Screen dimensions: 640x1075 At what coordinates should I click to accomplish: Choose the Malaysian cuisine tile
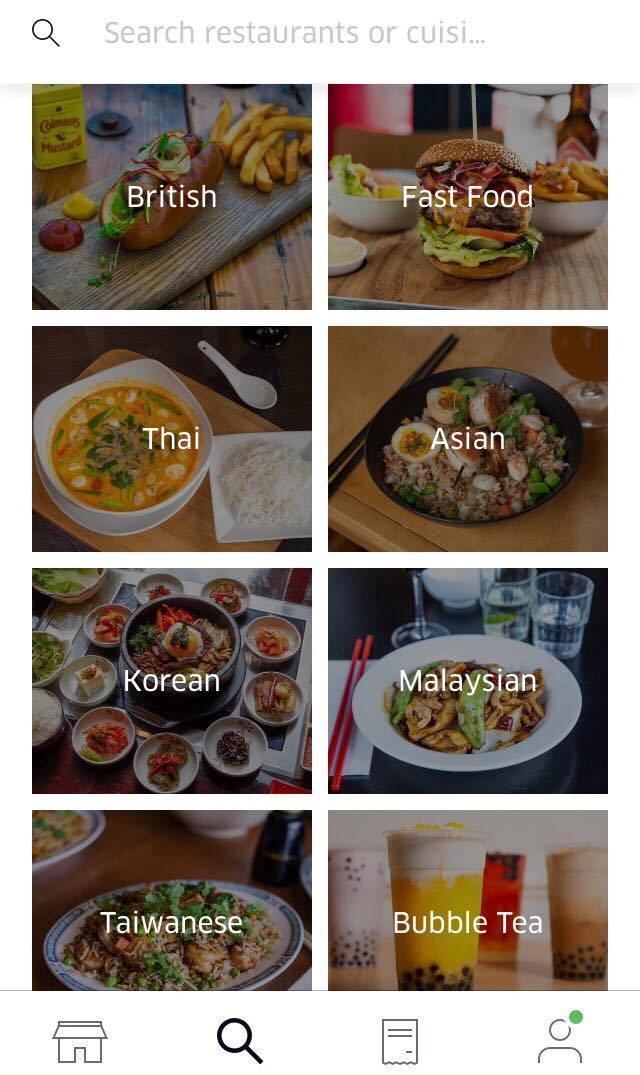(468, 681)
